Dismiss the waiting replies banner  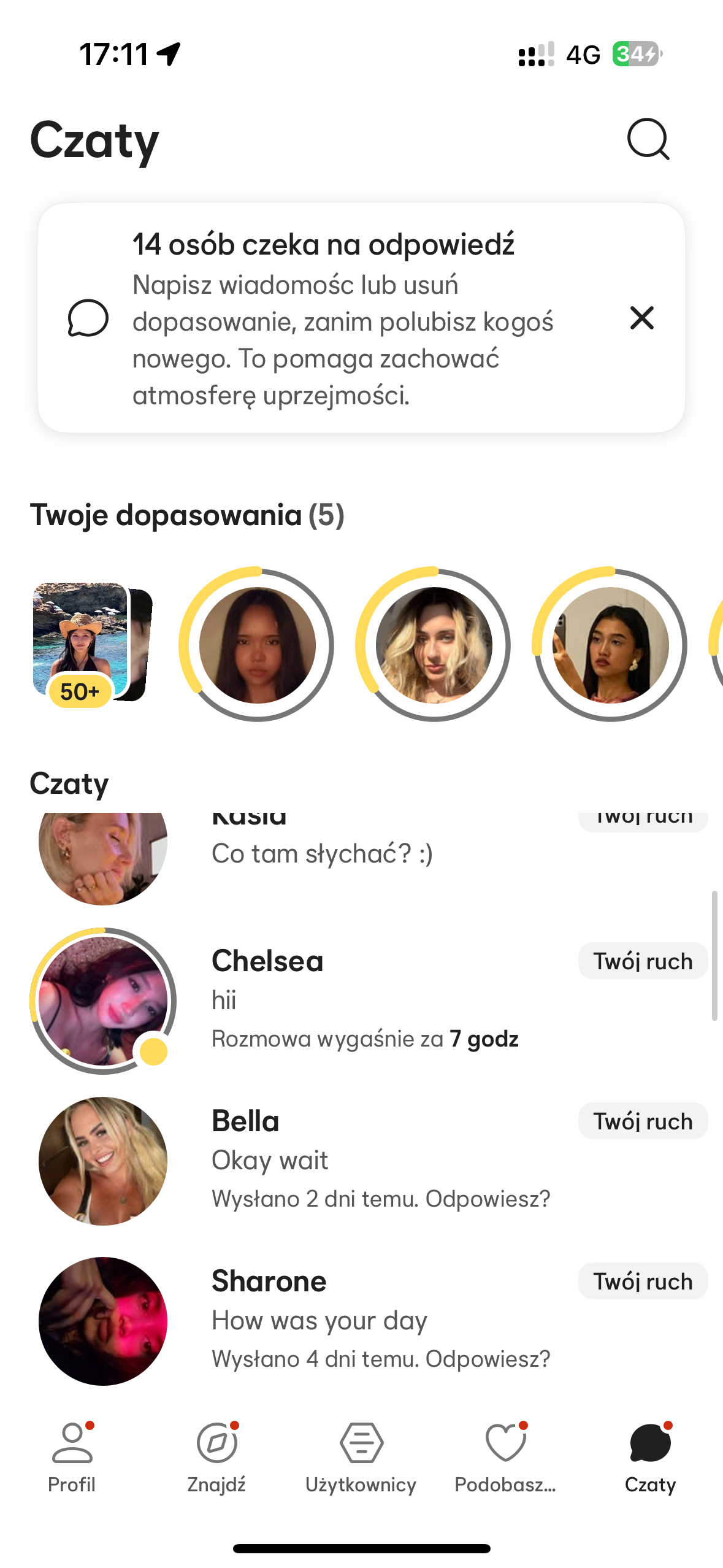641,318
